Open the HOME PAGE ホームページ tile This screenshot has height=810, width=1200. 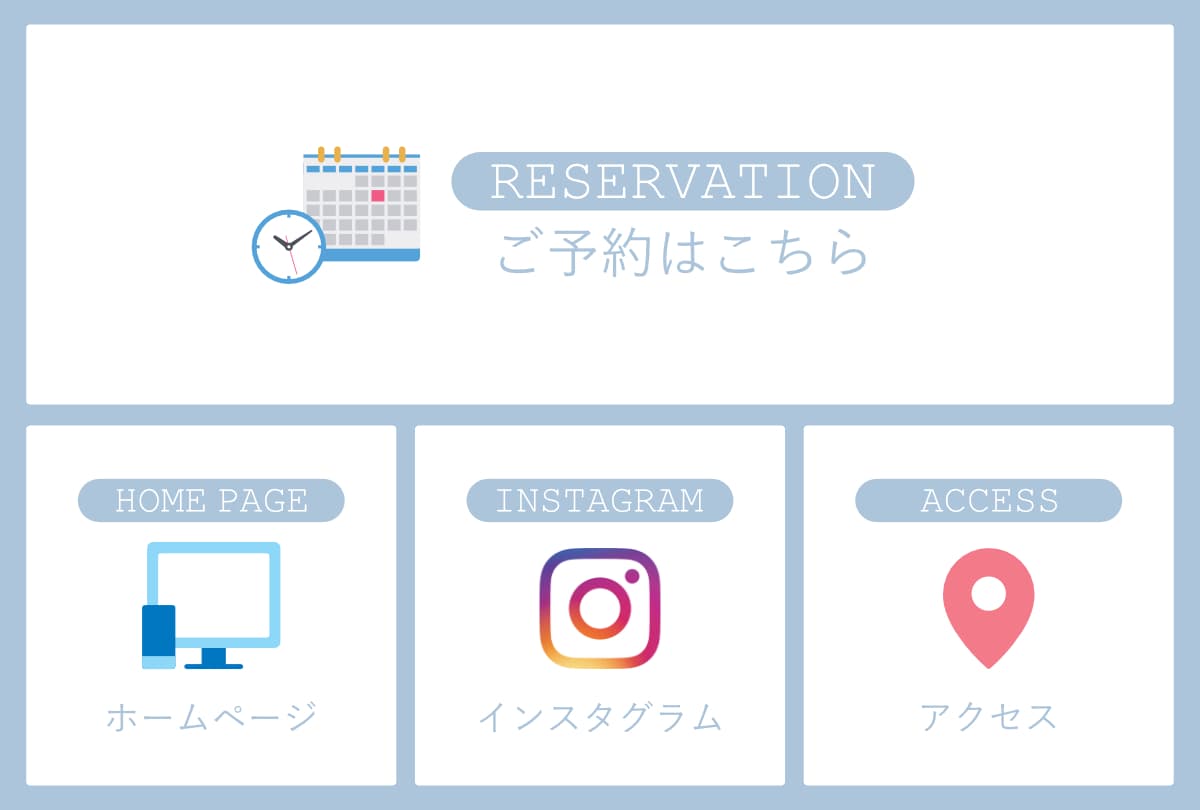[211, 606]
